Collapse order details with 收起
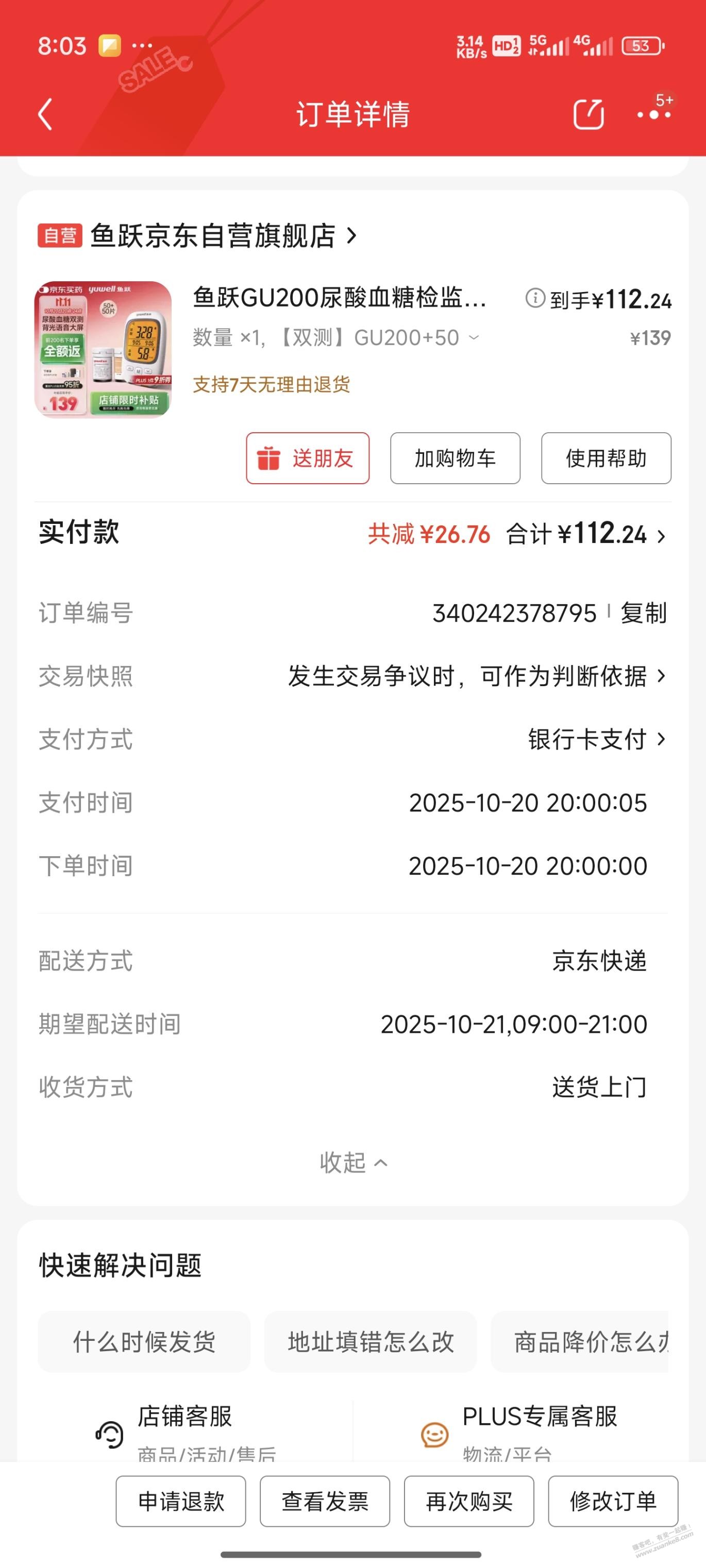Viewport: 706px width, 1568px height. (x=352, y=1163)
